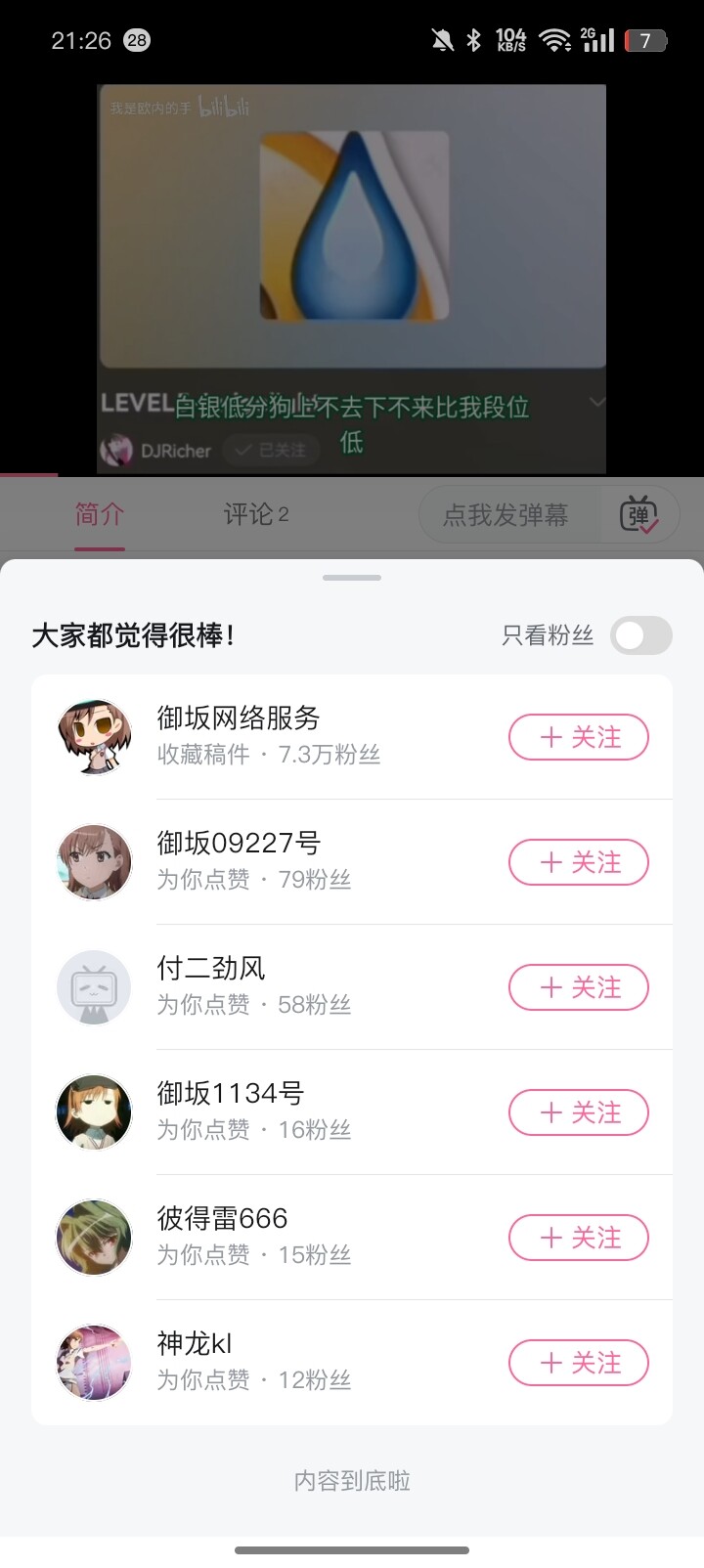The height and width of the screenshot is (1568, 704).
Task: Follow user 御坂09227号
Action: 579,862
